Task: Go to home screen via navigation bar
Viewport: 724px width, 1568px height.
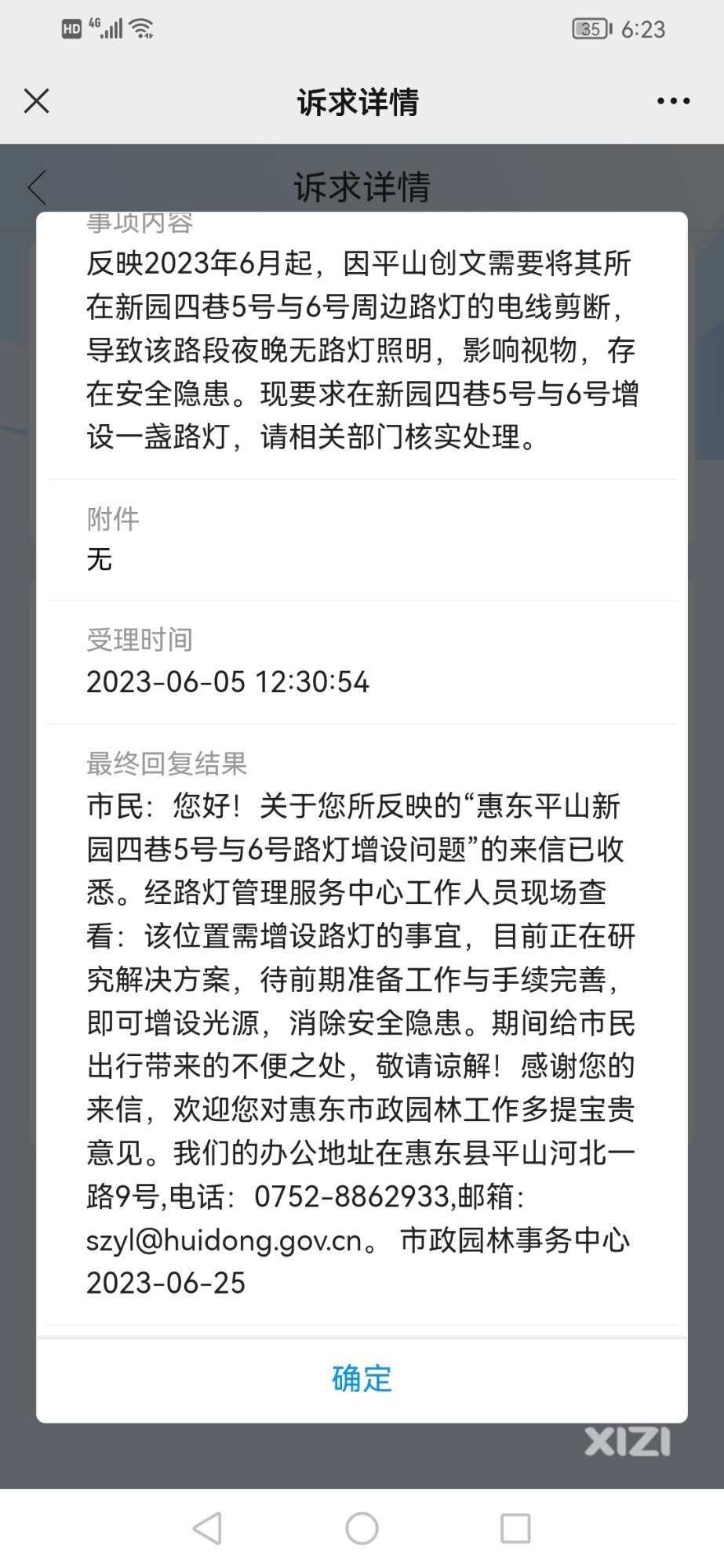Action: (x=362, y=1528)
